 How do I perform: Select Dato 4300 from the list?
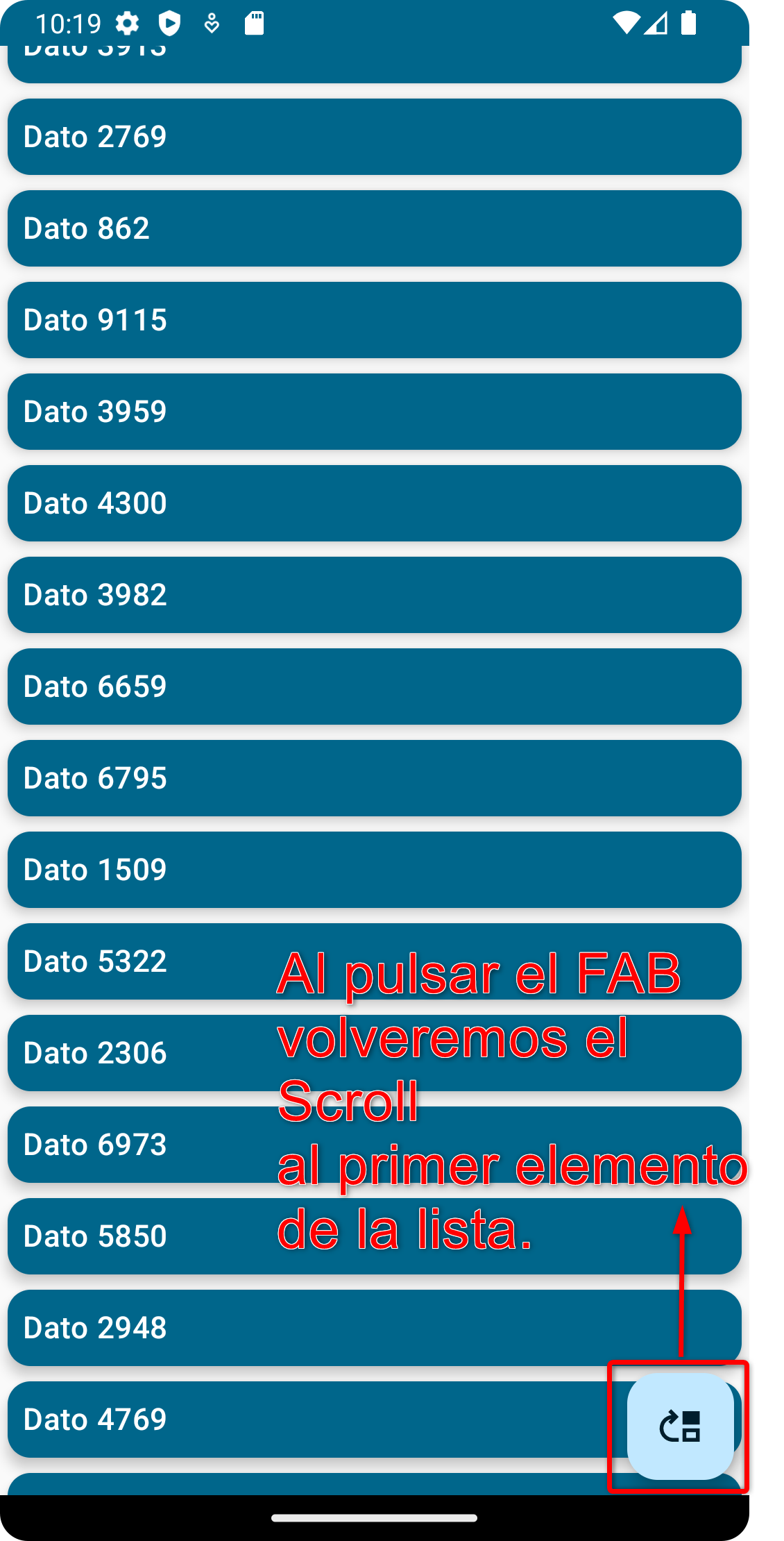pos(375,503)
